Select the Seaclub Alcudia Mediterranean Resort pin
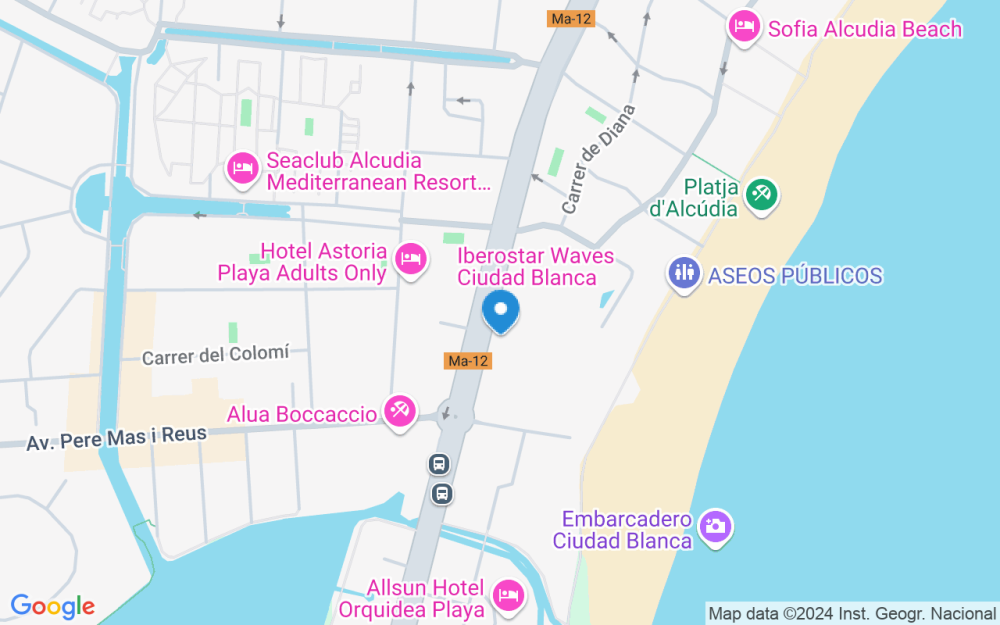 [x=242, y=170]
